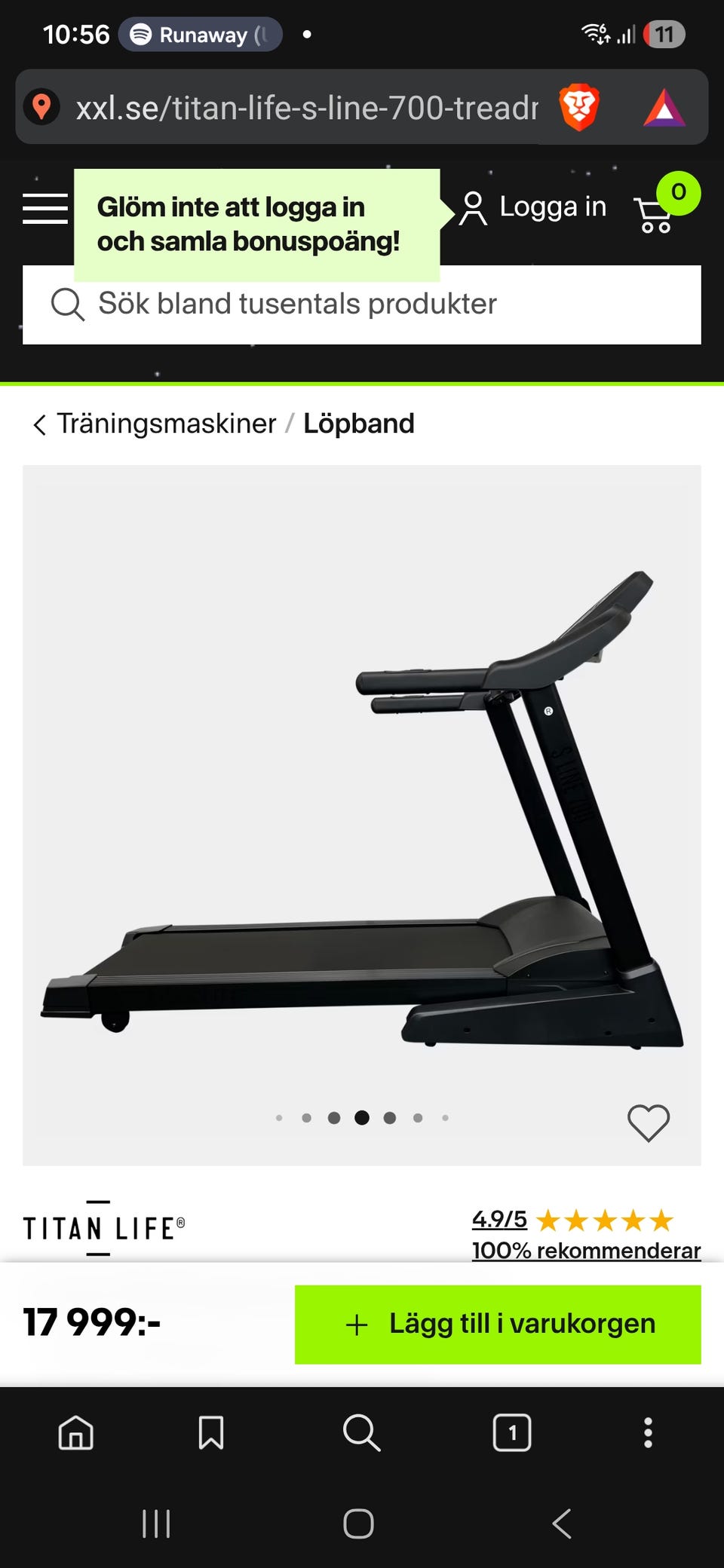Open Brave Rewards triangle icon
The height and width of the screenshot is (1568, 724).
[x=664, y=108]
